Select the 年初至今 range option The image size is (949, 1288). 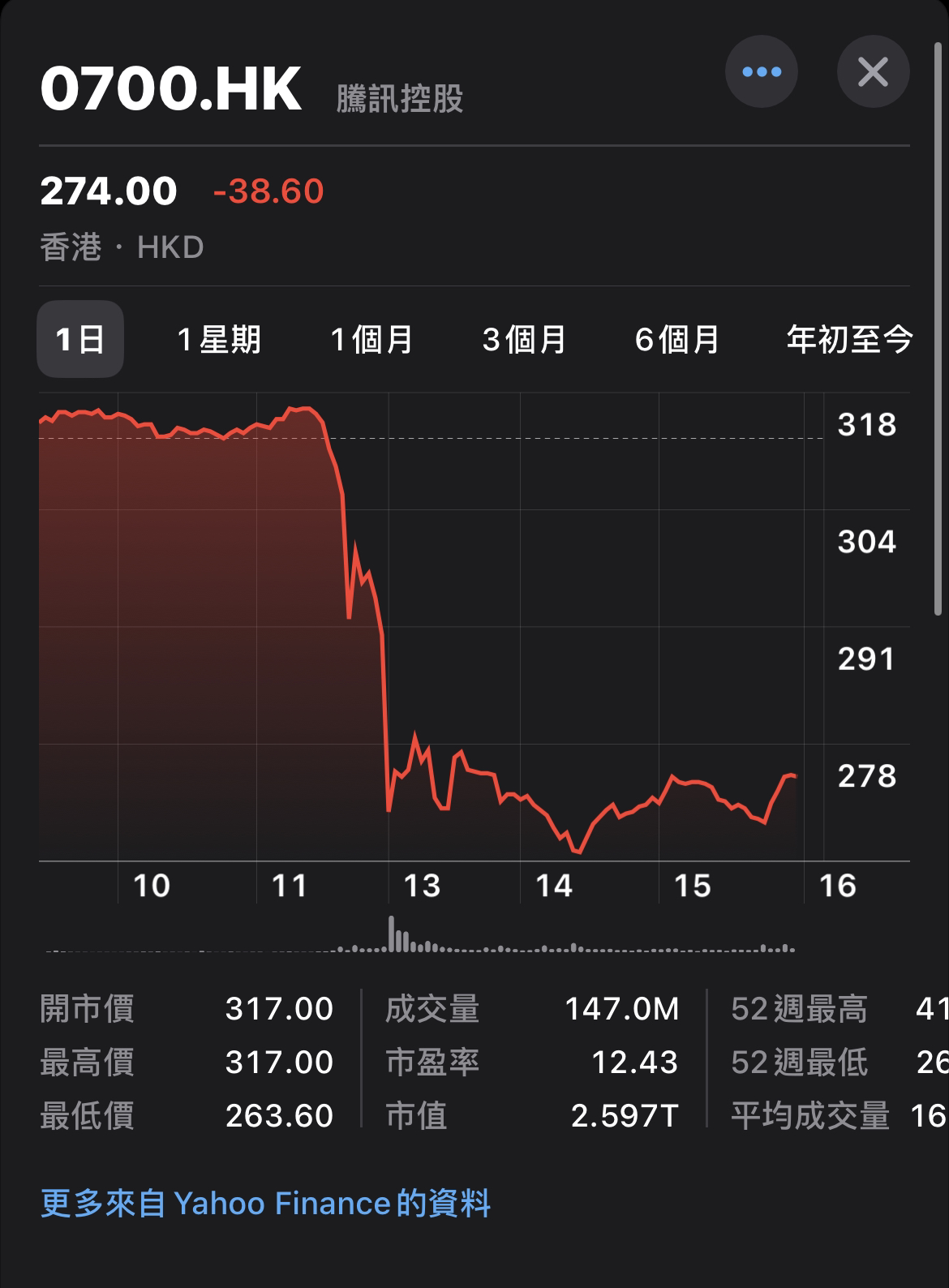(848, 341)
